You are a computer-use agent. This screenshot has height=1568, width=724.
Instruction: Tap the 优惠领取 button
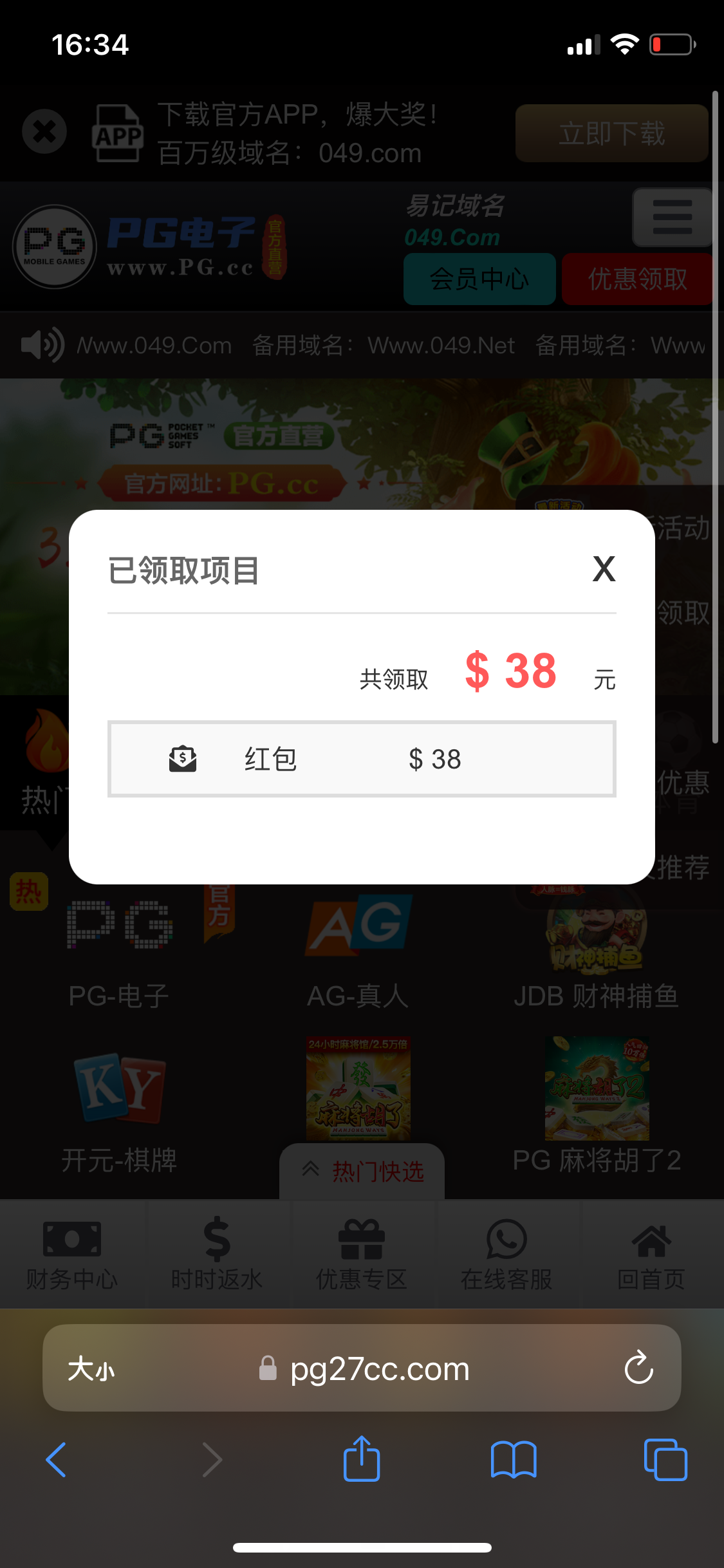(x=637, y=279)
